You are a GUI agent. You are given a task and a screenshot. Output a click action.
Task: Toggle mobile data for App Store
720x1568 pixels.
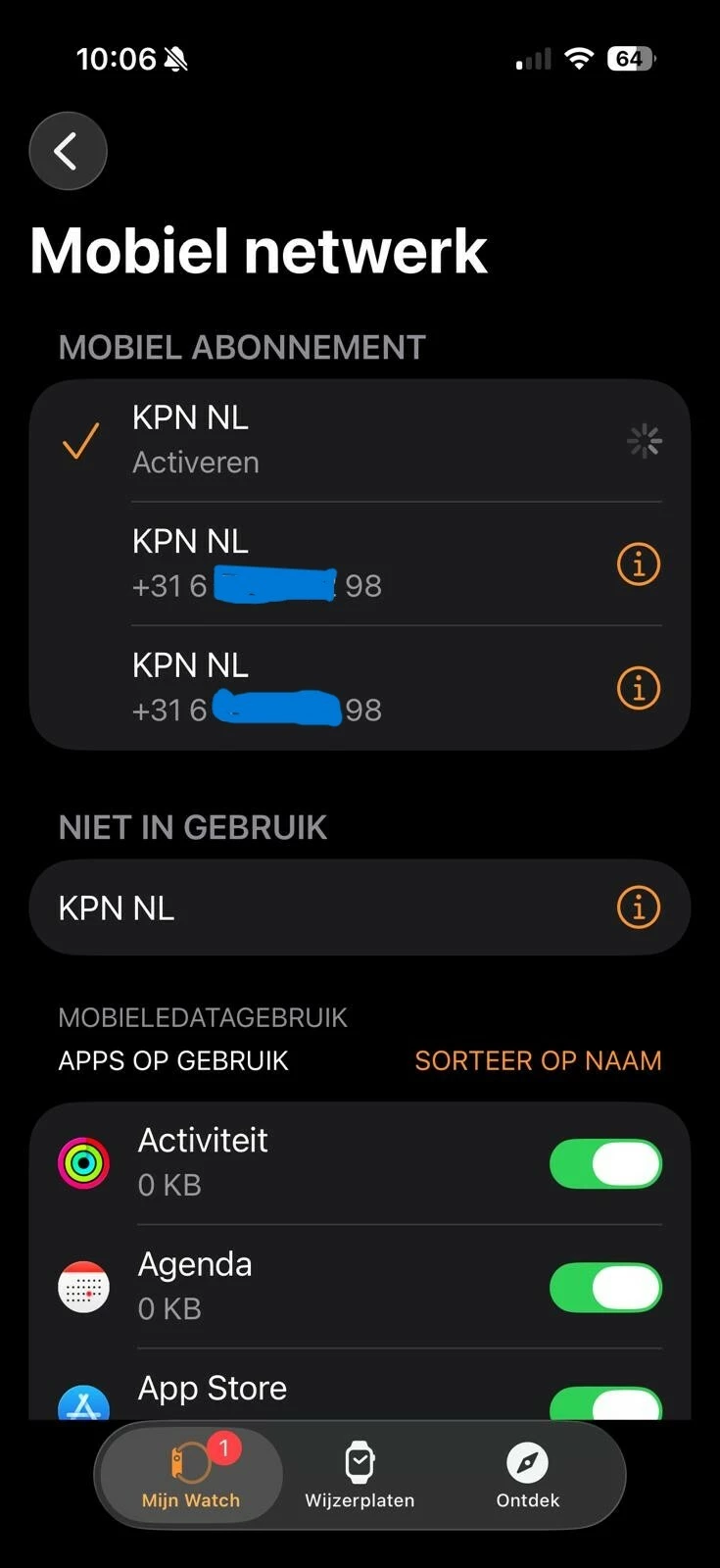pyautogui.click(x=605, y=1403)
